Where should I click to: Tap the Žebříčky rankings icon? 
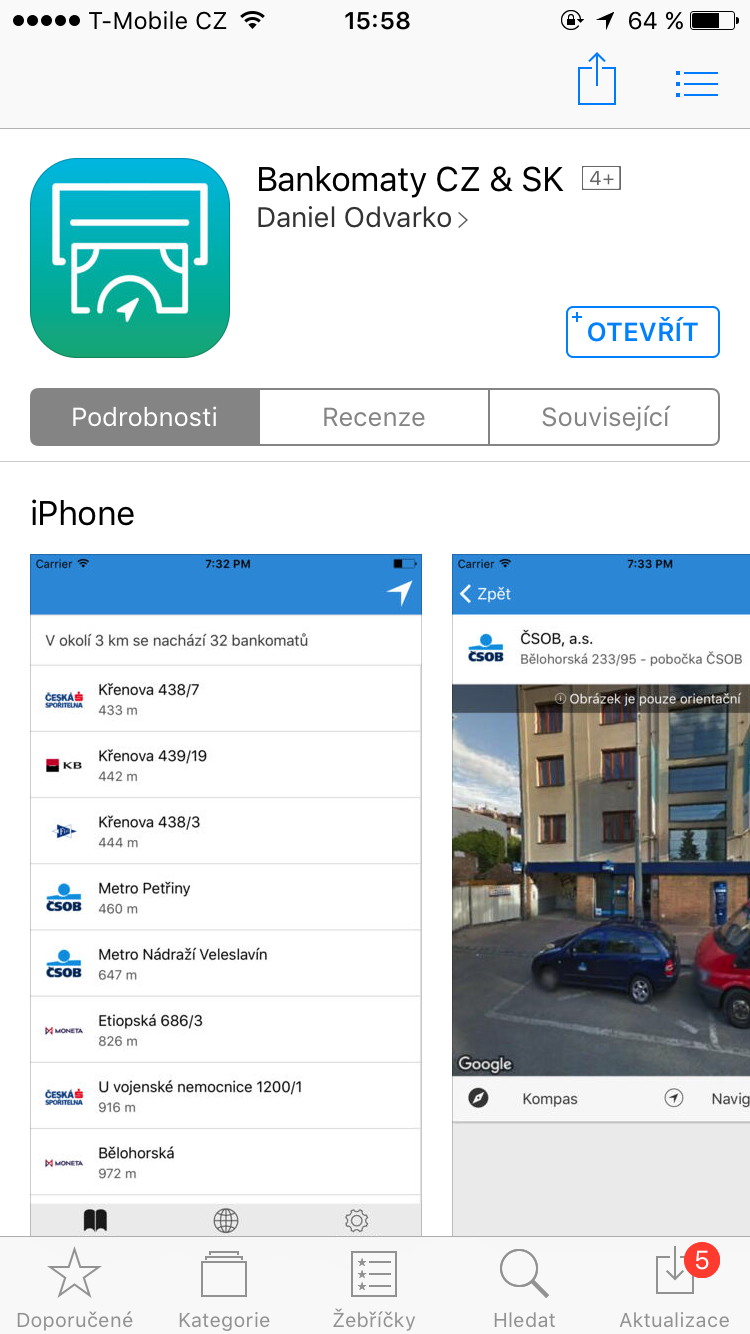(373, 1273)
